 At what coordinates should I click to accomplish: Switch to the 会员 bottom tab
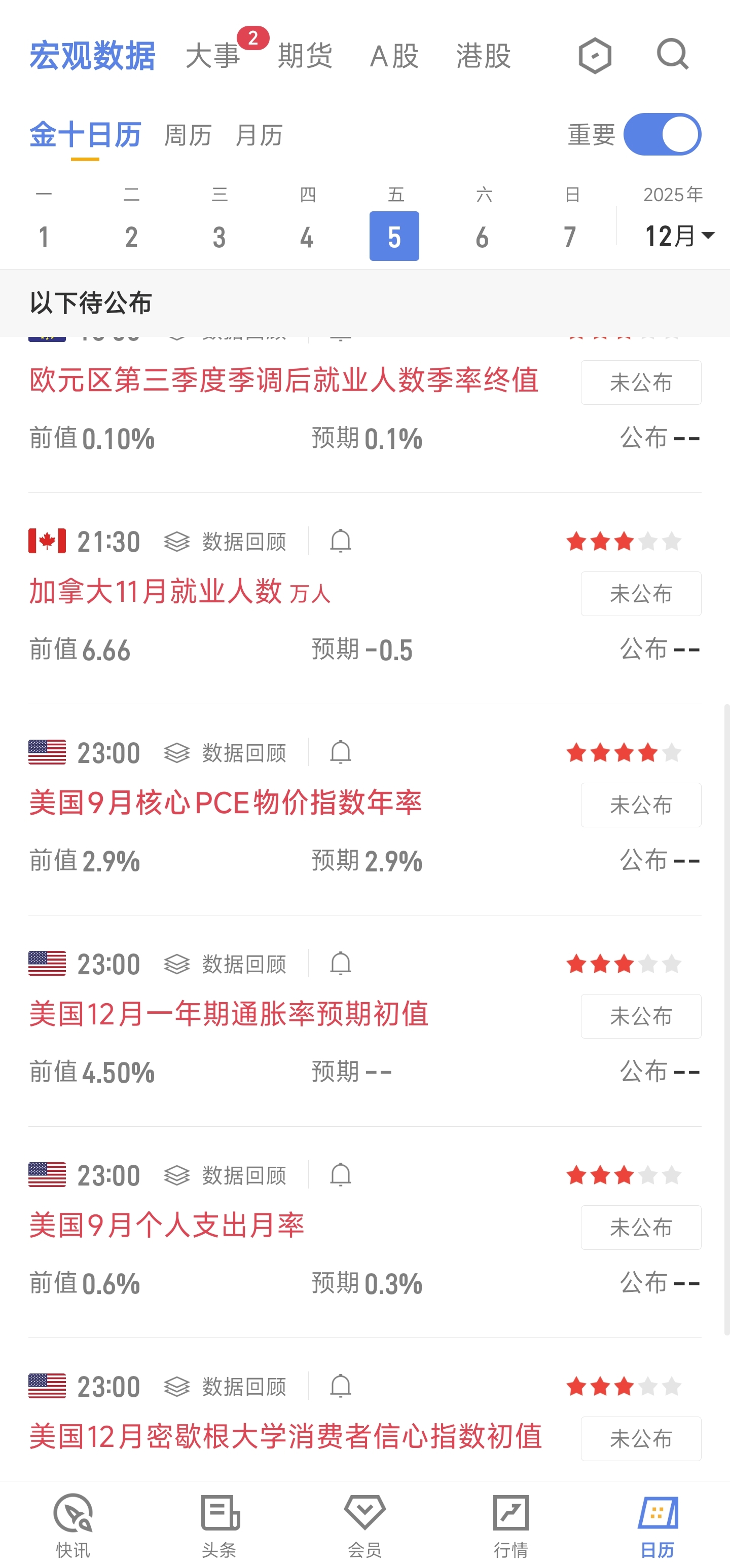[364, 1525]
